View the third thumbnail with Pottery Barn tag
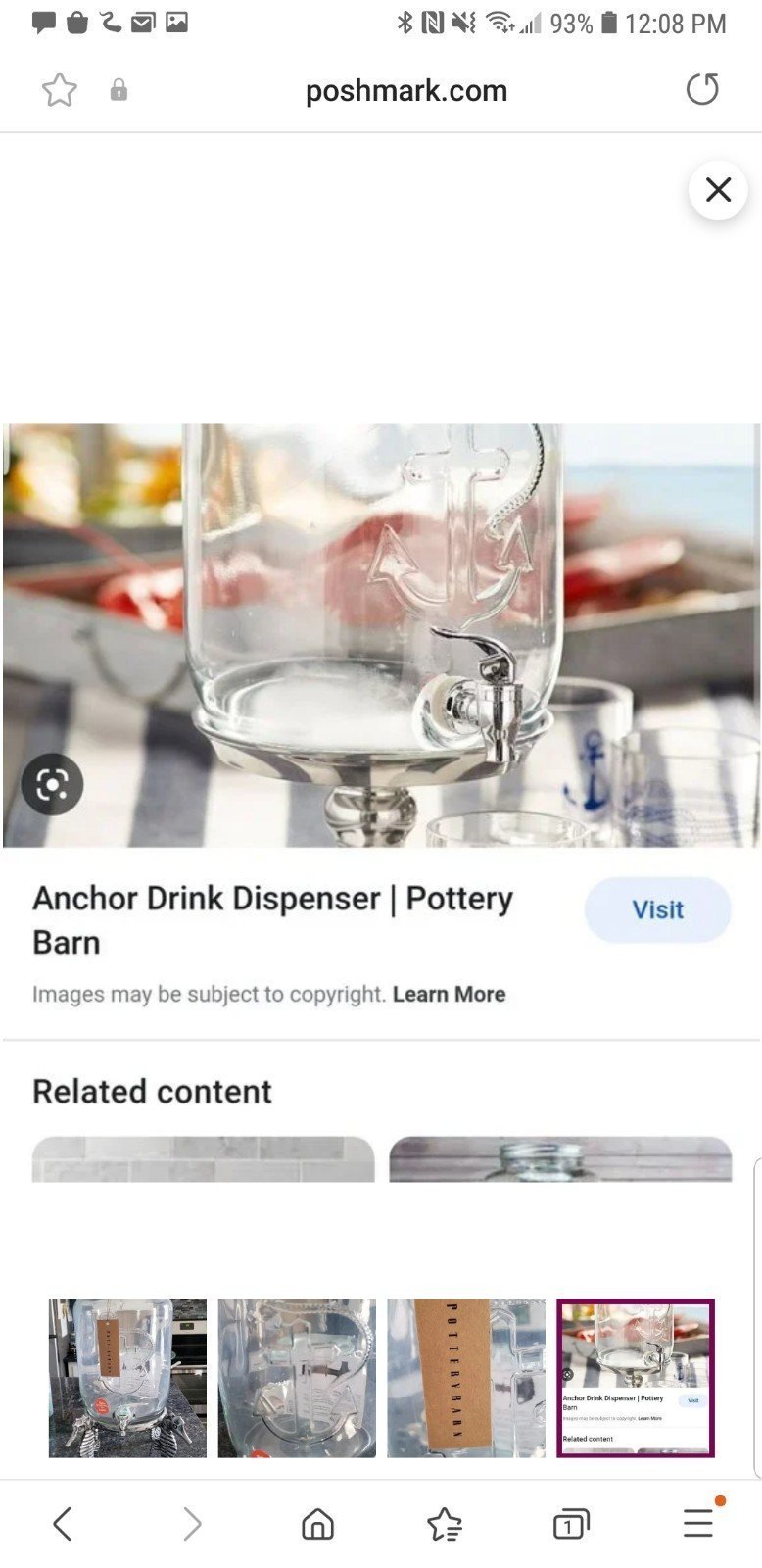Viewport: 762px width, 1568px height. click(x=466, y=1378)
